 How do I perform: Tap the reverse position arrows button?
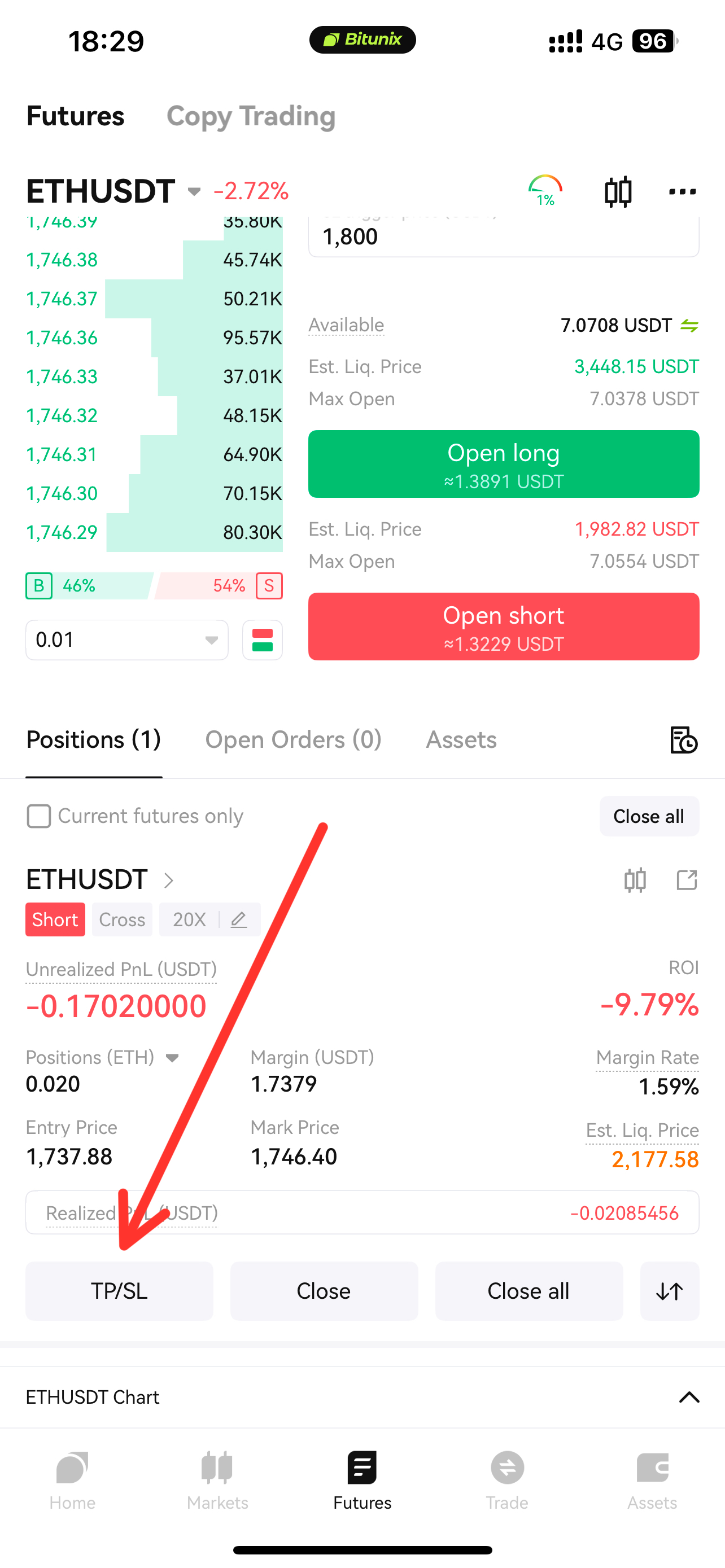pos(670,1291)
